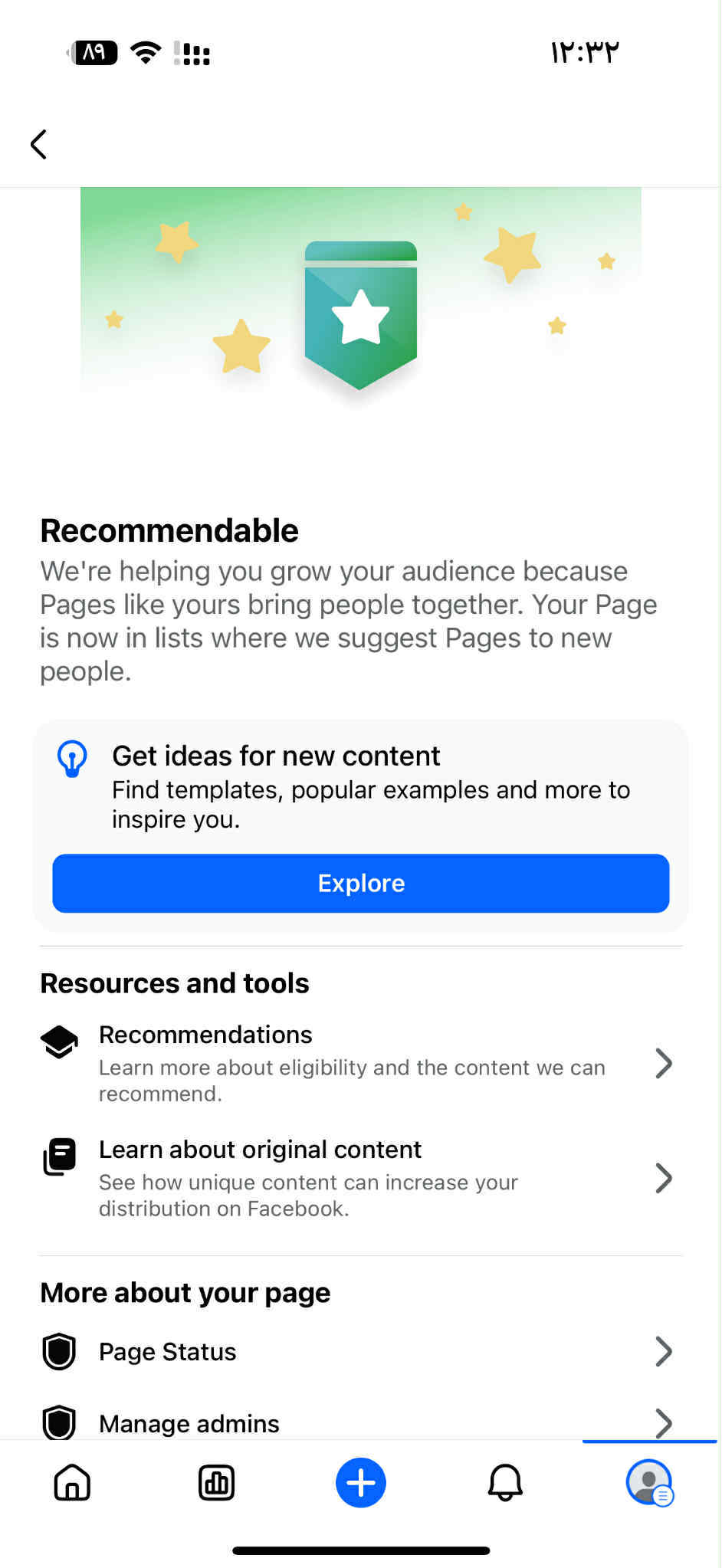Switch to the Home tab
The width and height of the screenshot is (722, 1568).
pos(72,1482)
